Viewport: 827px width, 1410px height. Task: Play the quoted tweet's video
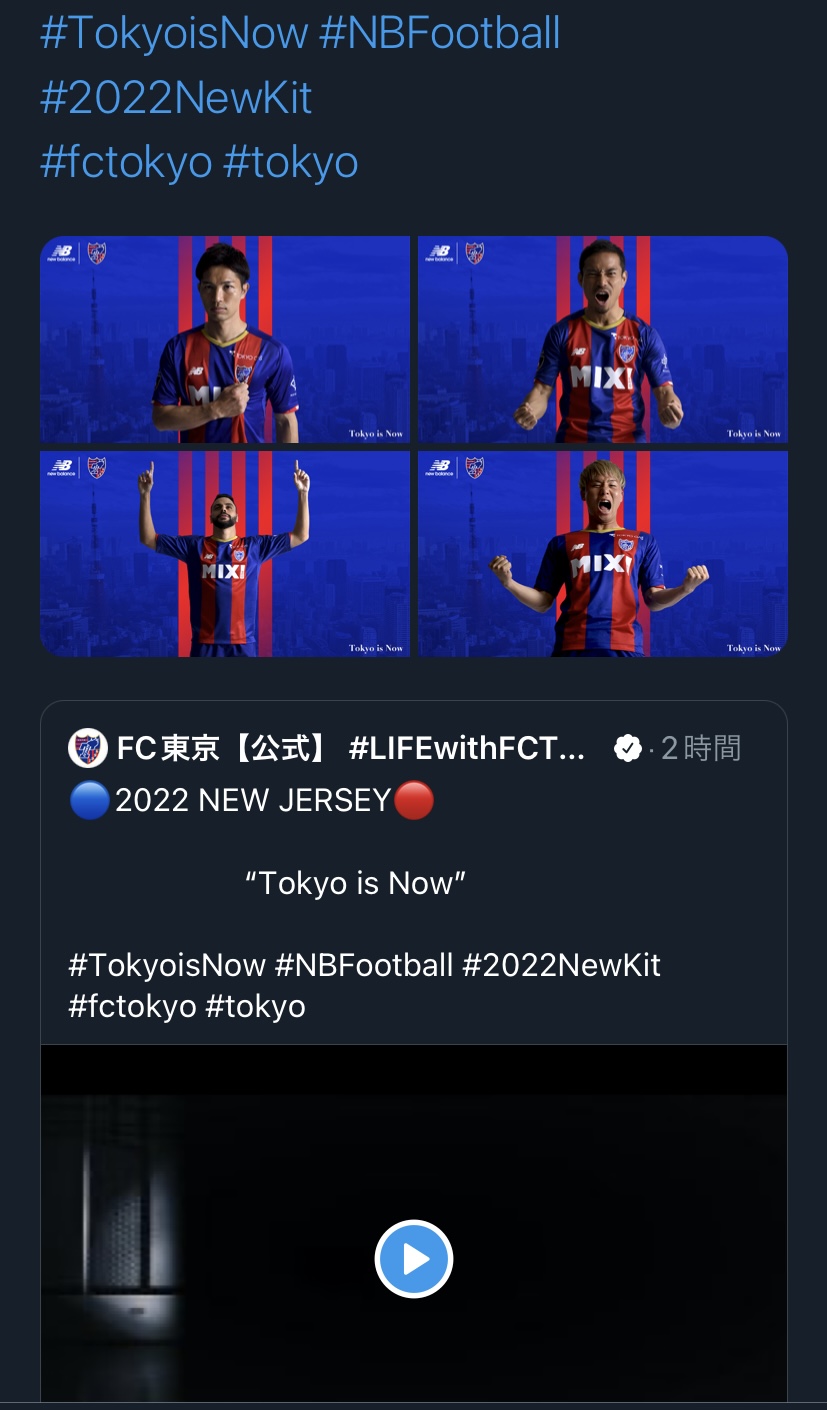(x=414, y=1259)
